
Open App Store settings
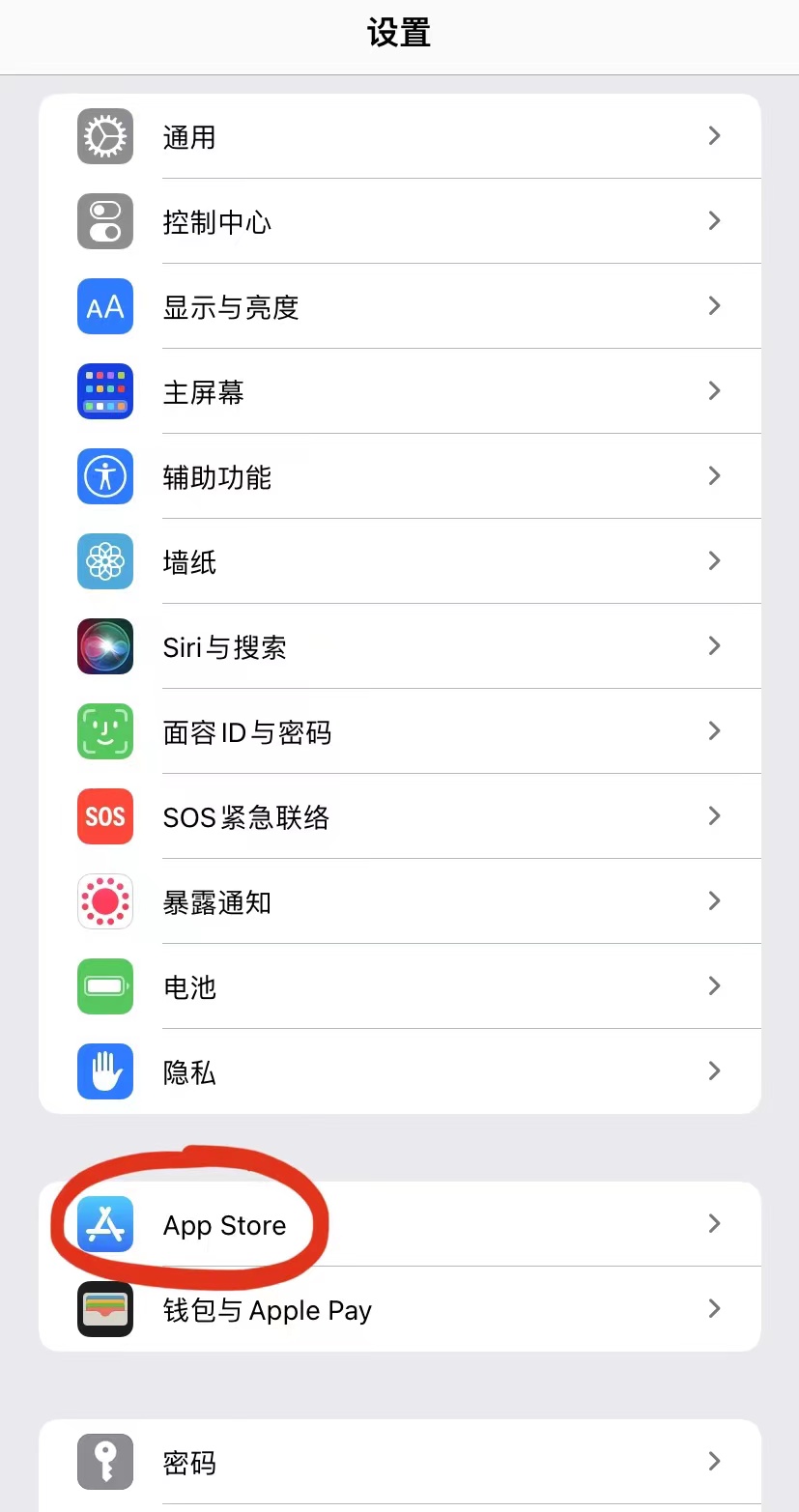point(399,1225)
